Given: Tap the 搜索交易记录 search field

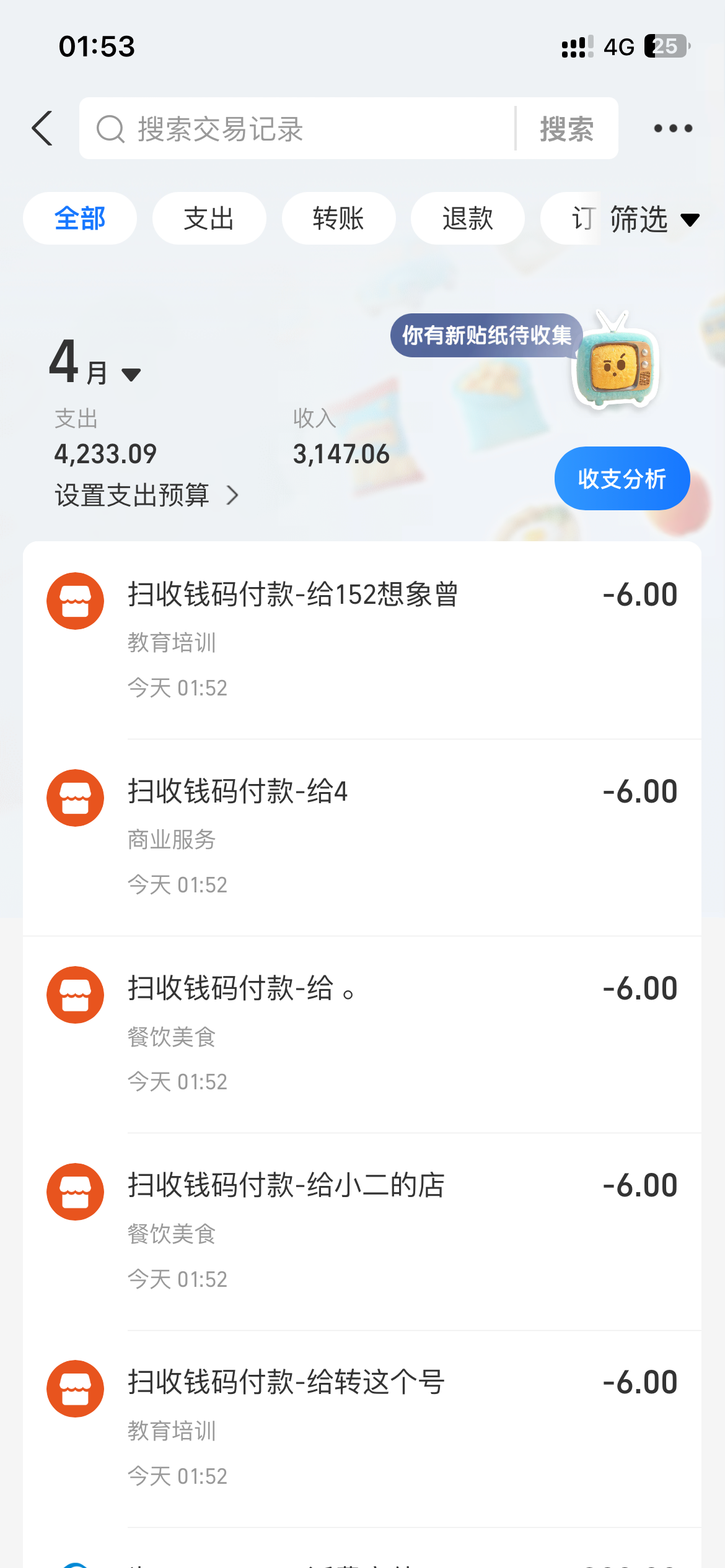Looking at the screenshot, I should 297,129.
